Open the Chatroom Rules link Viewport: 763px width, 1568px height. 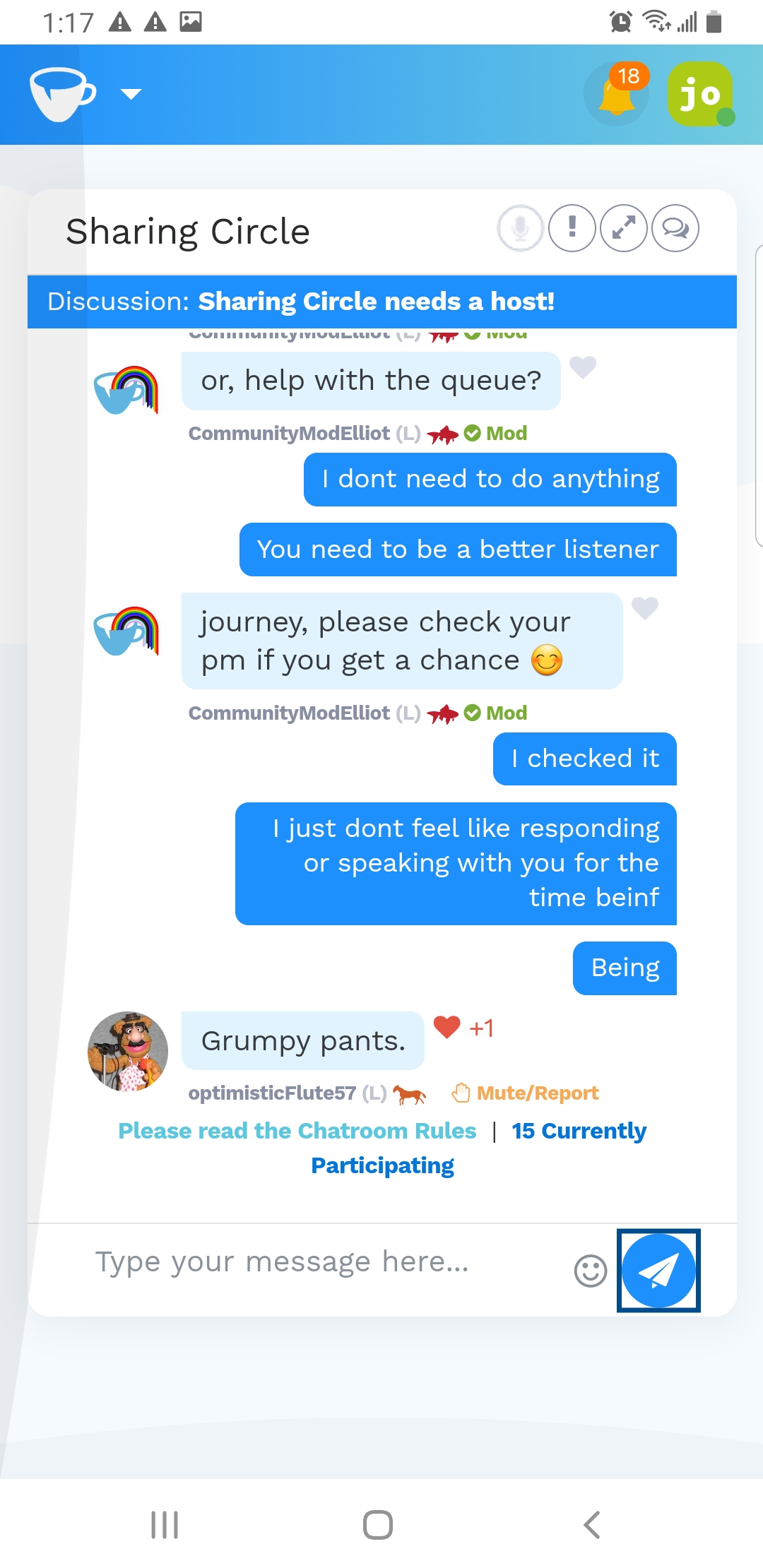coord(297,1131)
